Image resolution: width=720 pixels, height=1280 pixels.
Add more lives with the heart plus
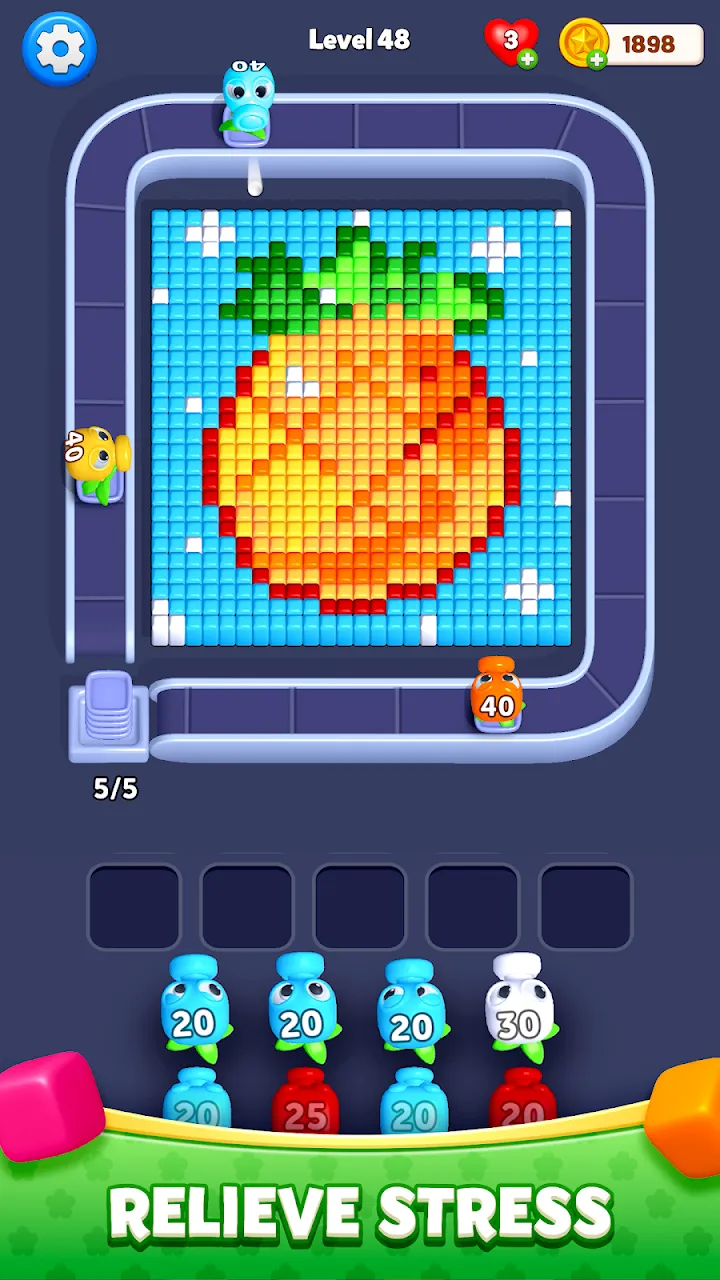(x=527, y=59)
